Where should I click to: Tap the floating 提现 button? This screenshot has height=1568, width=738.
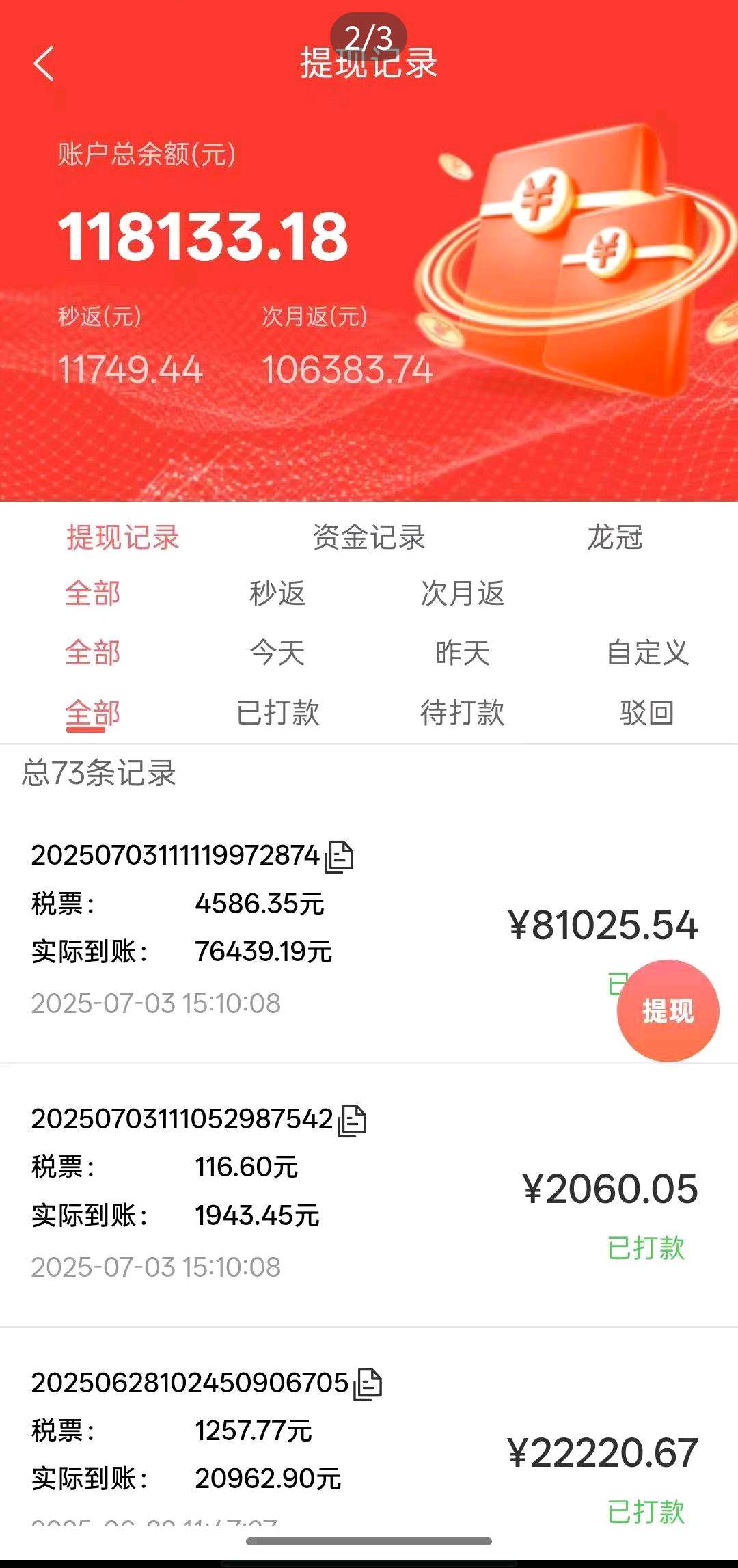coord(668,1011)
